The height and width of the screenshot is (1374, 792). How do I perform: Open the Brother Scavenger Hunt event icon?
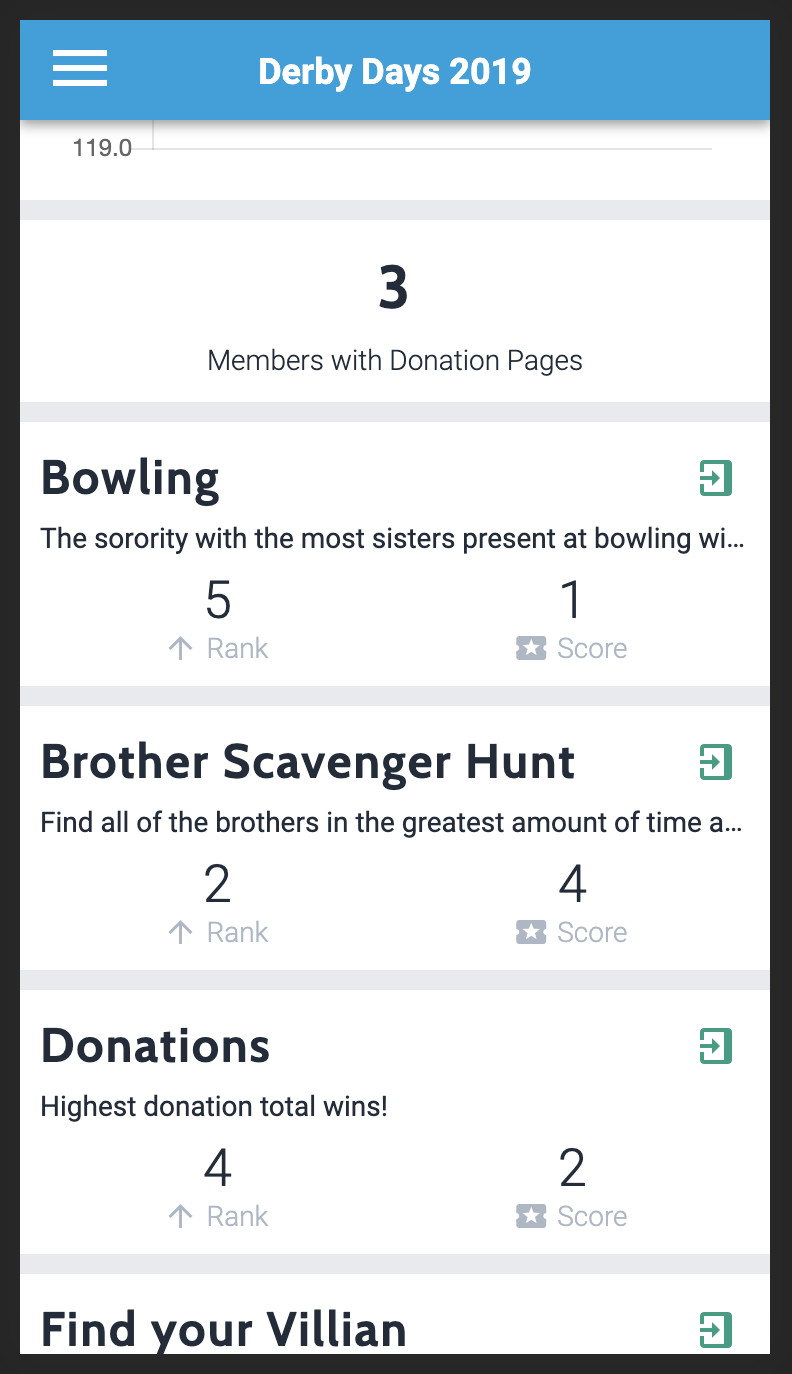[x=716, y=762]
